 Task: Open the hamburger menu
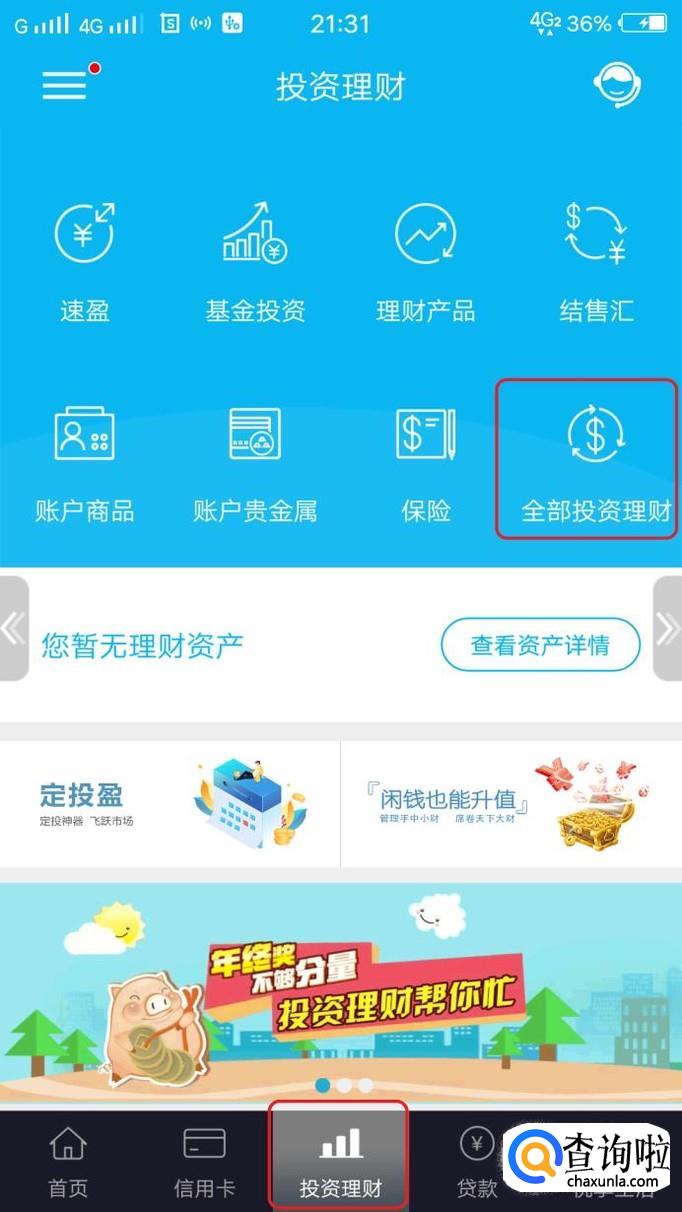tap(64, 85)
